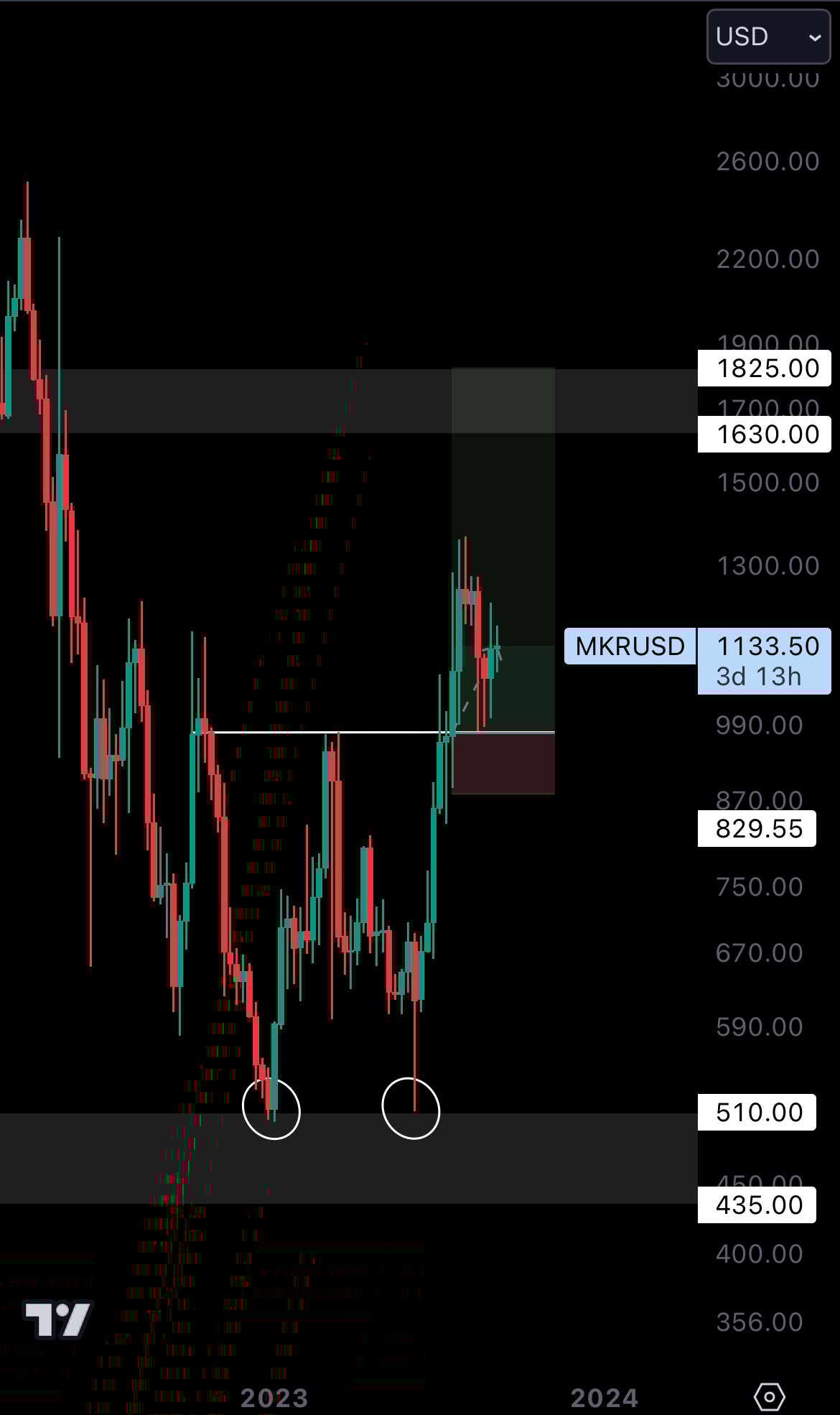Select the 1630.00 price level label
840x1415 pixels.
click(x=763, y=433)
